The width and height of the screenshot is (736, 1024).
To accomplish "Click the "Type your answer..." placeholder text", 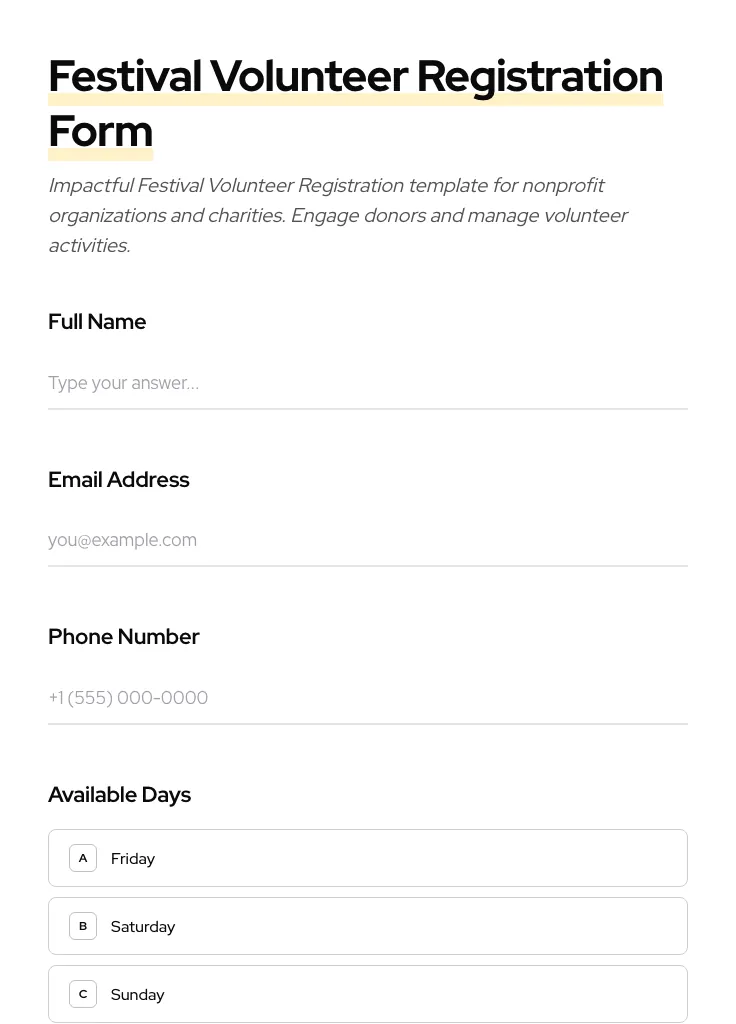I will tap(123, 383).
